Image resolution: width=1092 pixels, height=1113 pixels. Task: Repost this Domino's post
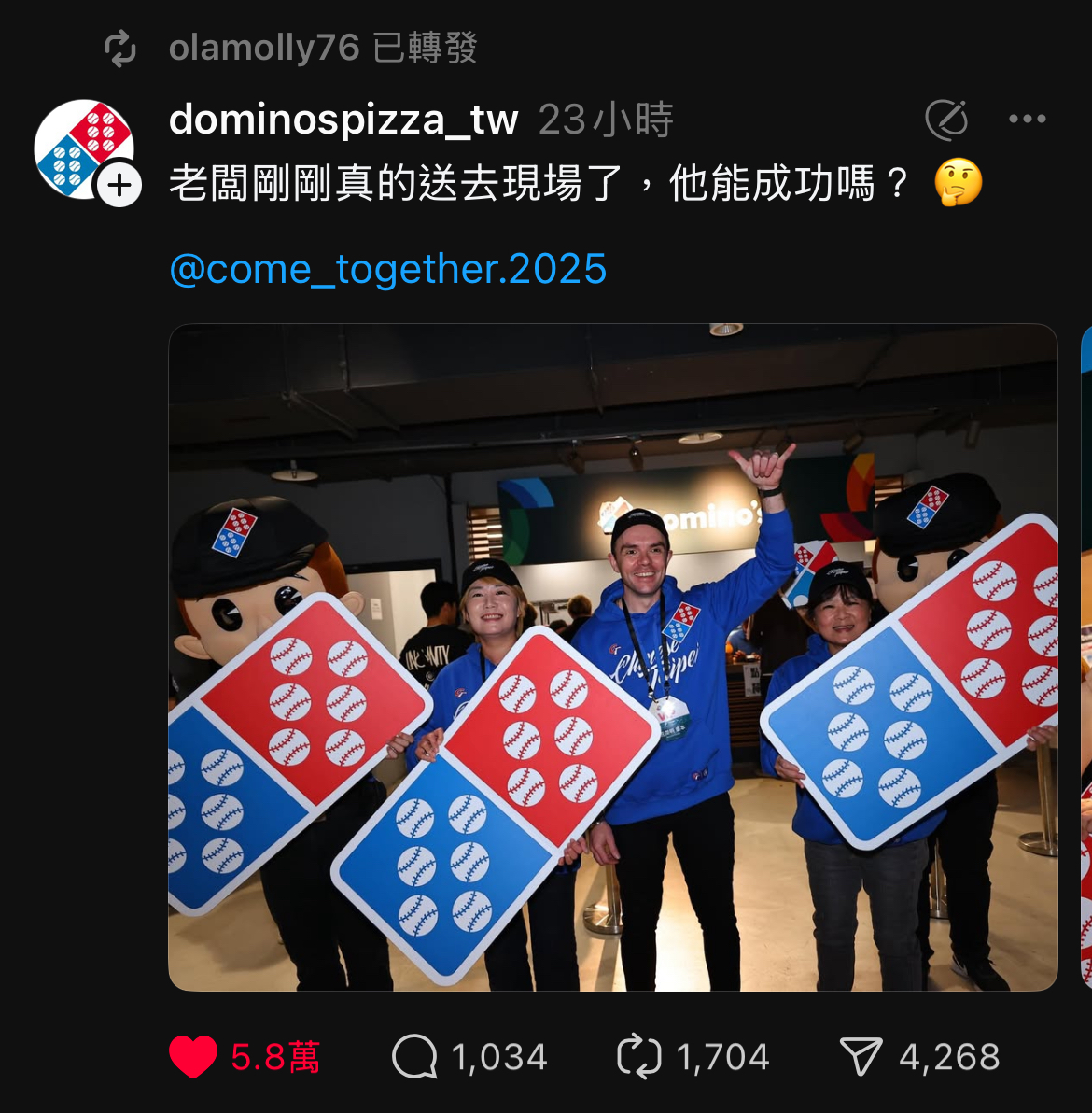pyautogui.click(x=639, y=1057)
